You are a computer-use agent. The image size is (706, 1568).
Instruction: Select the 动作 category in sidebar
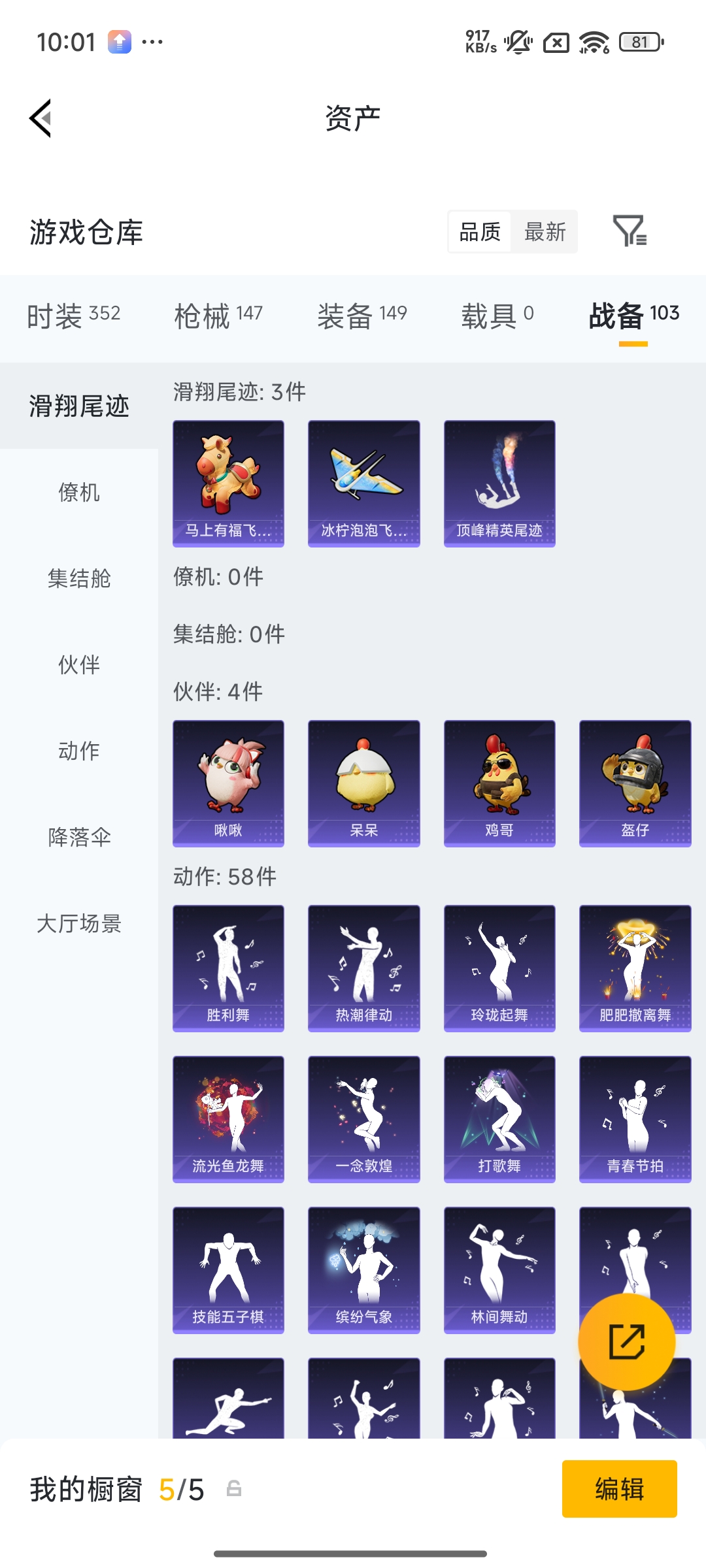point(78,751)
